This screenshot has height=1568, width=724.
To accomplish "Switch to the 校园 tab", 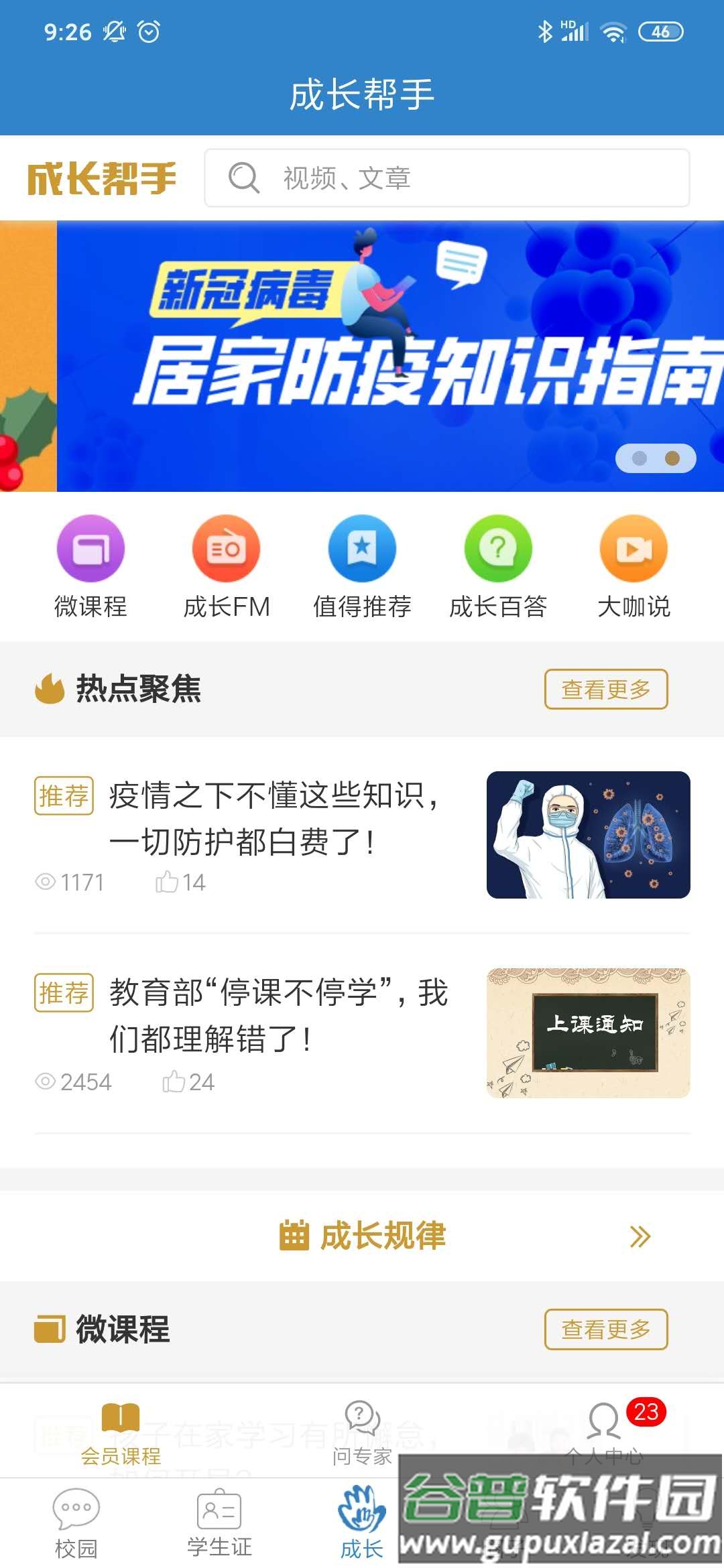I will pyautogui.click(x=76, y=1521).
